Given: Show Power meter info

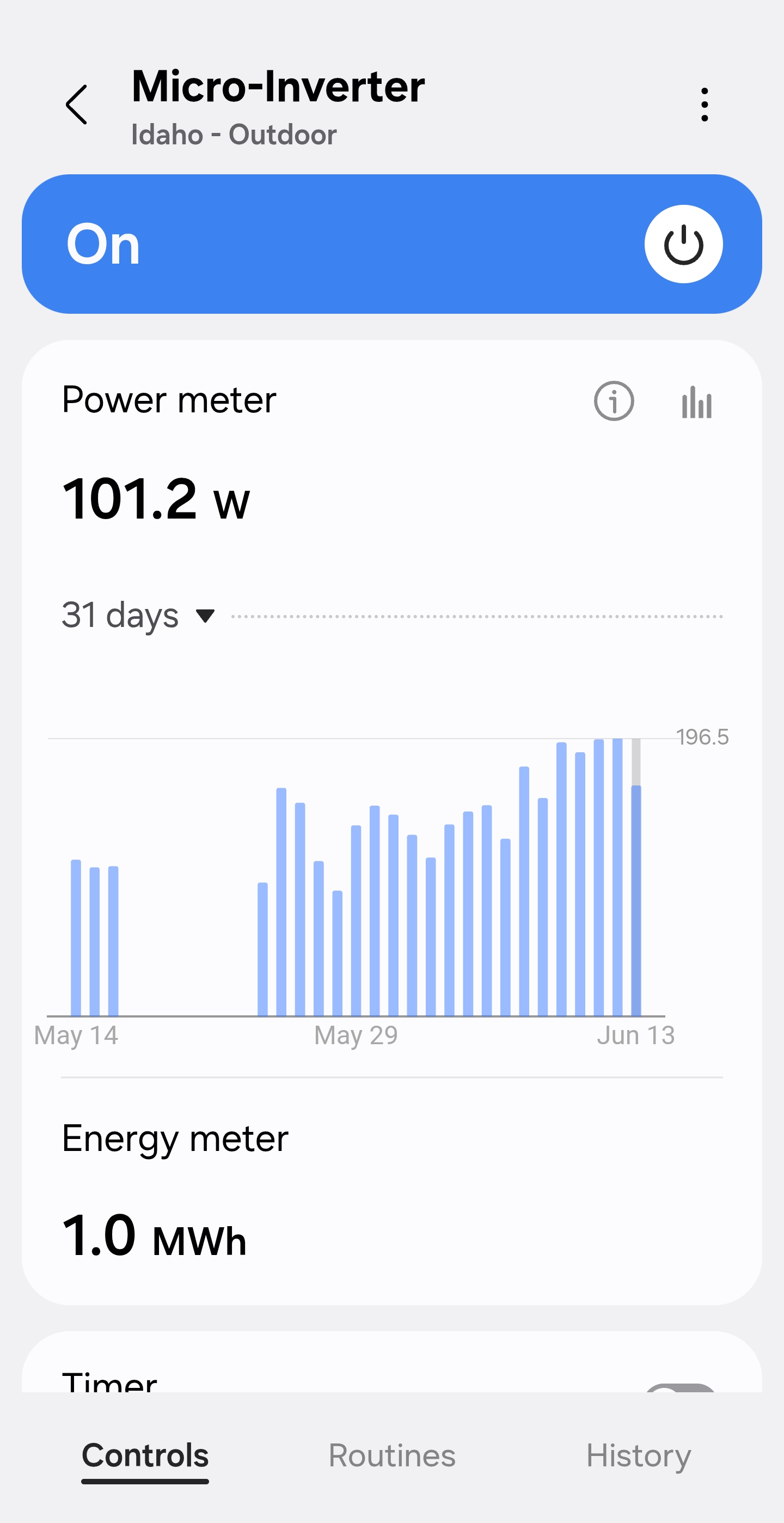Looking at the screenshot, I should tap(613, 401).
